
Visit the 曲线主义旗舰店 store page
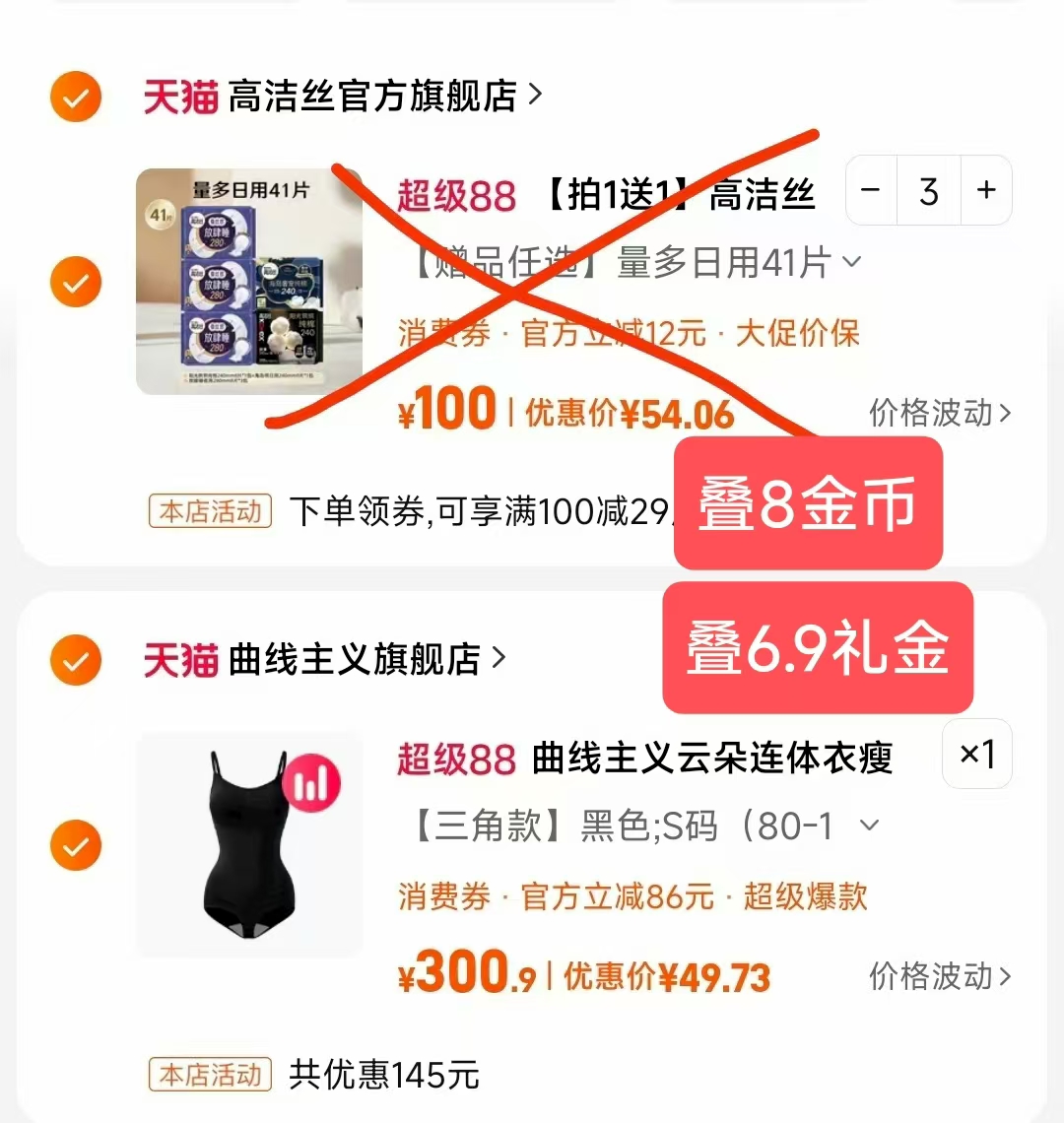click(366, 659)
